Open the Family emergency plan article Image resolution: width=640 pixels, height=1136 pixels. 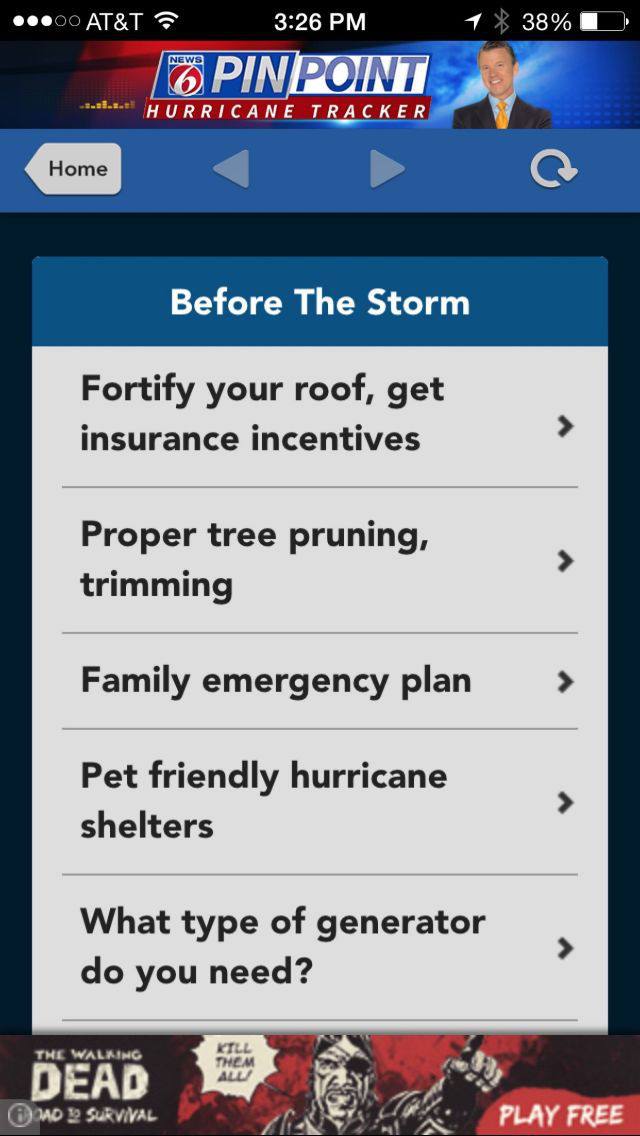coord(320,681)
